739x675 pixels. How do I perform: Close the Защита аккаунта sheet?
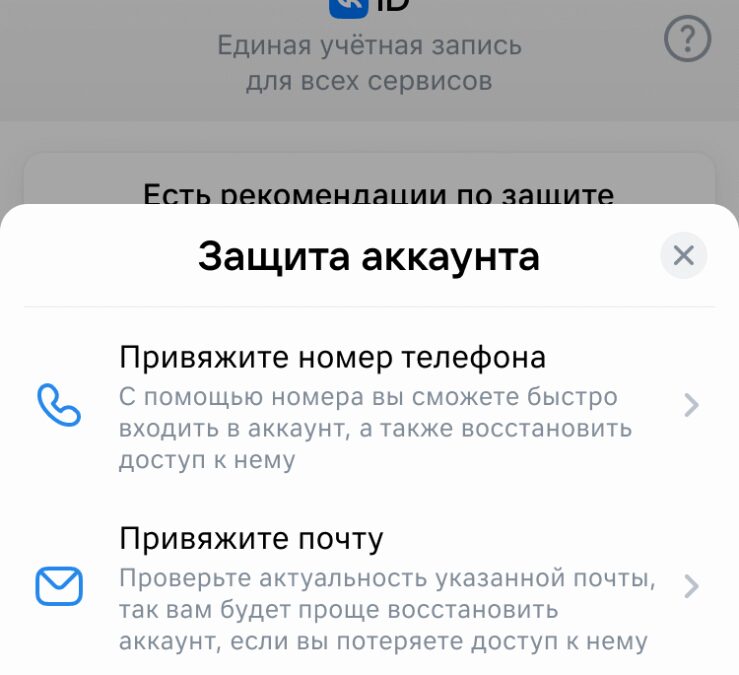pyautogui.click(x=684, y=256)
